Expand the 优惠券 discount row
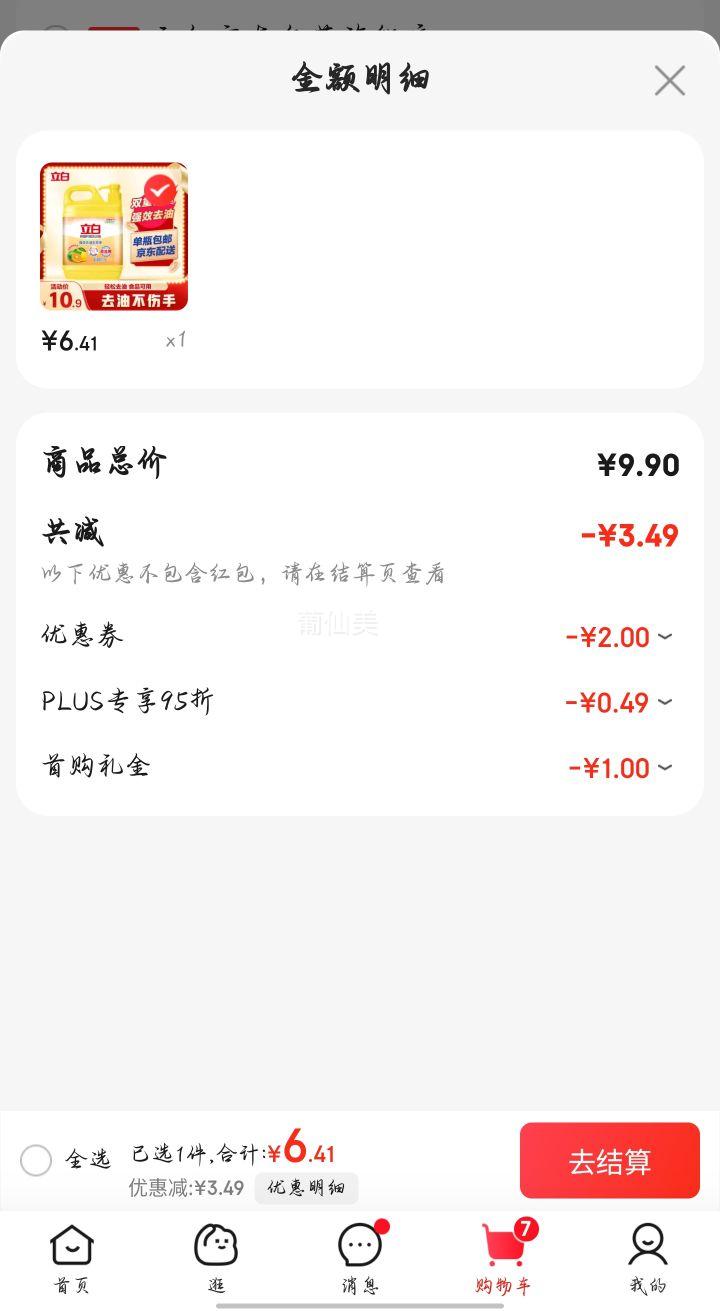The height and width of the screenshot is (1311, 720). pyautogui.click(x=665, y=637)
